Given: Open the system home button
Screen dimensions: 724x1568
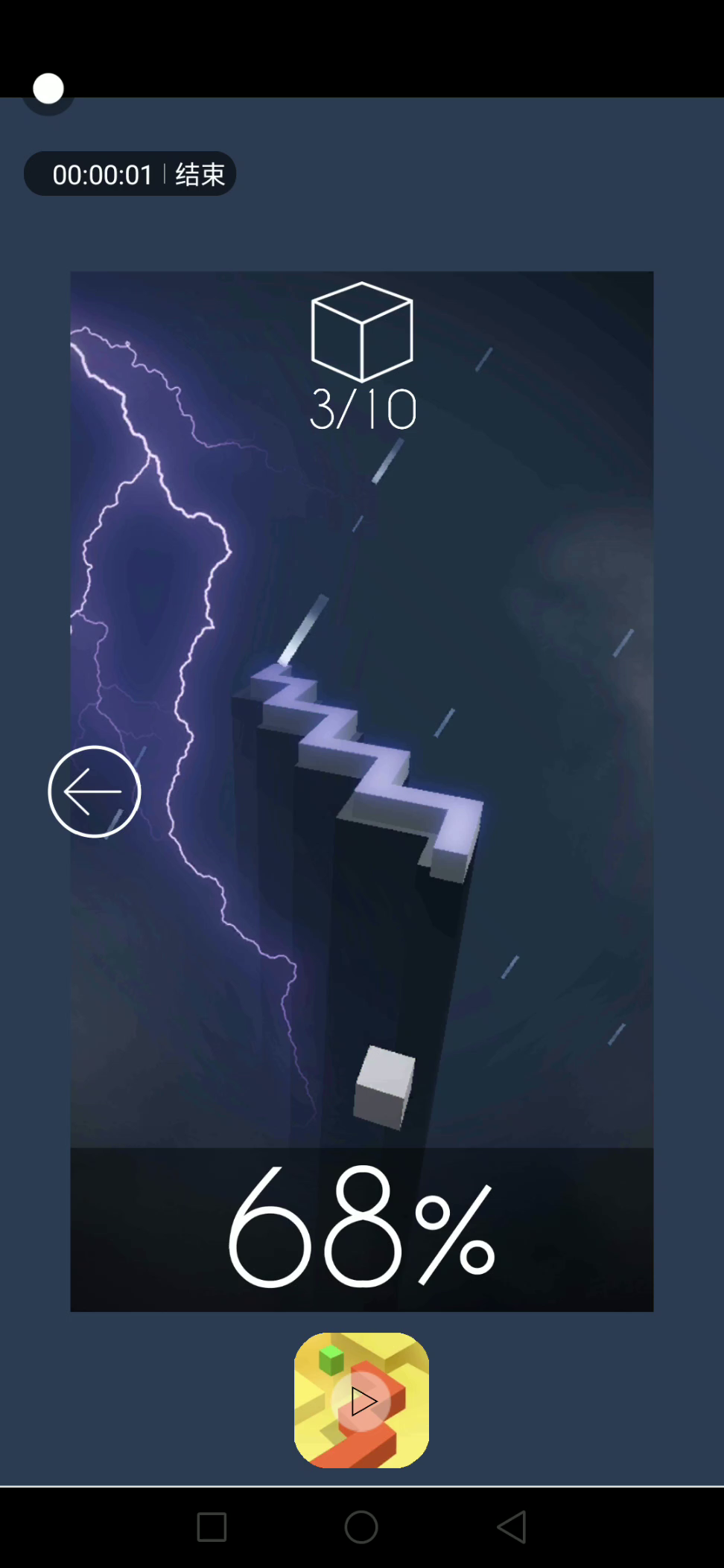Looking at the screenshot, I should pyautogui.click(x=361, y=1527).
